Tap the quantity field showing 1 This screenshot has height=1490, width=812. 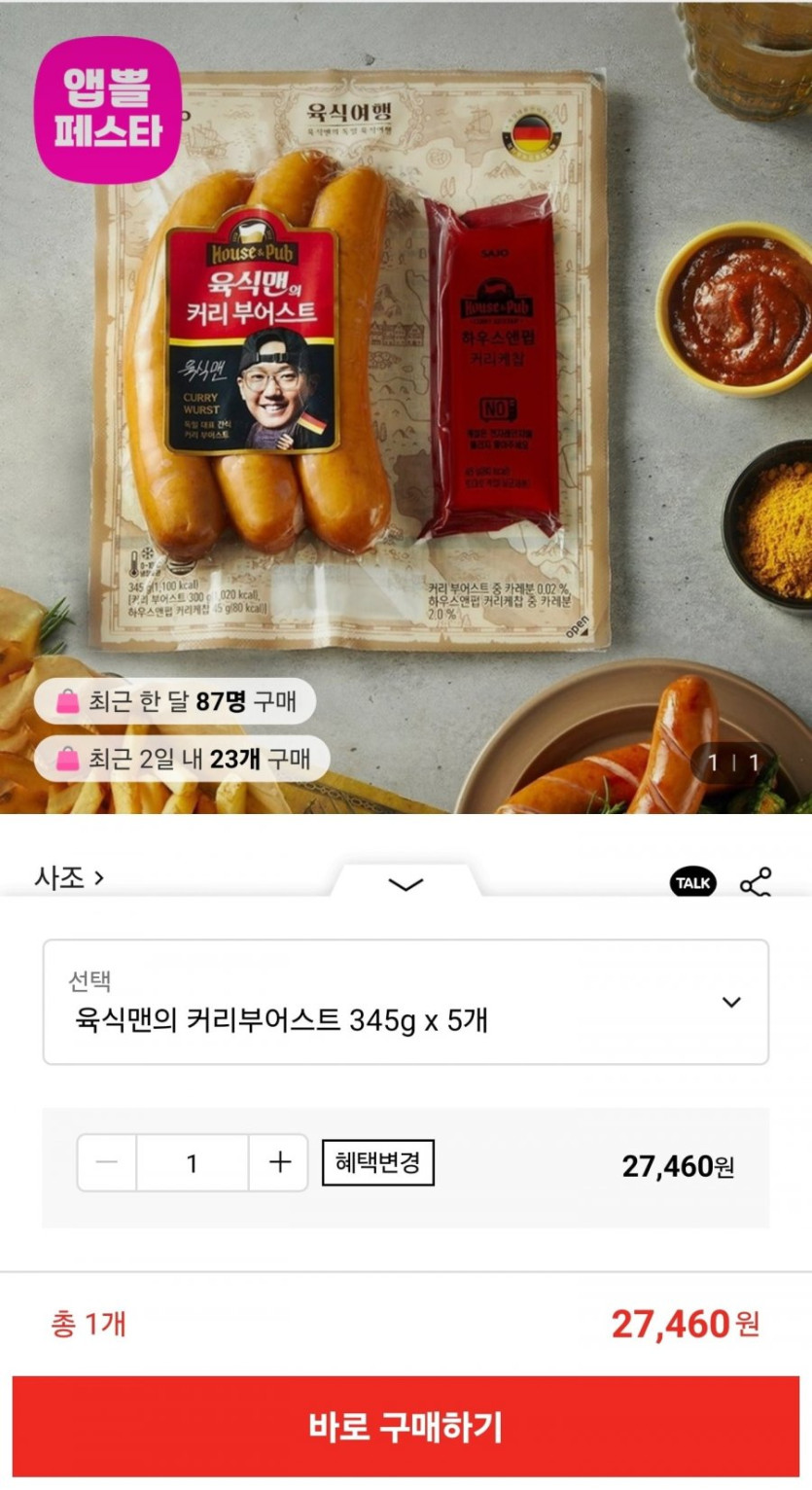click(x=192, y=1162)
